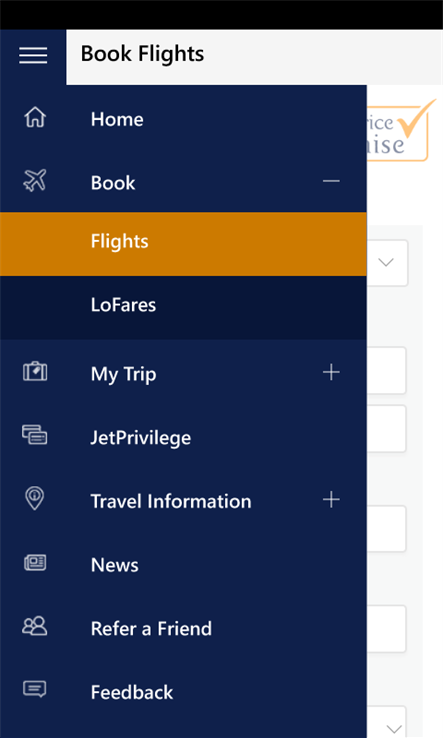This screenshot has width=443, height=738.
Task: Expand Travel Information
Action: tap(331, 499)
